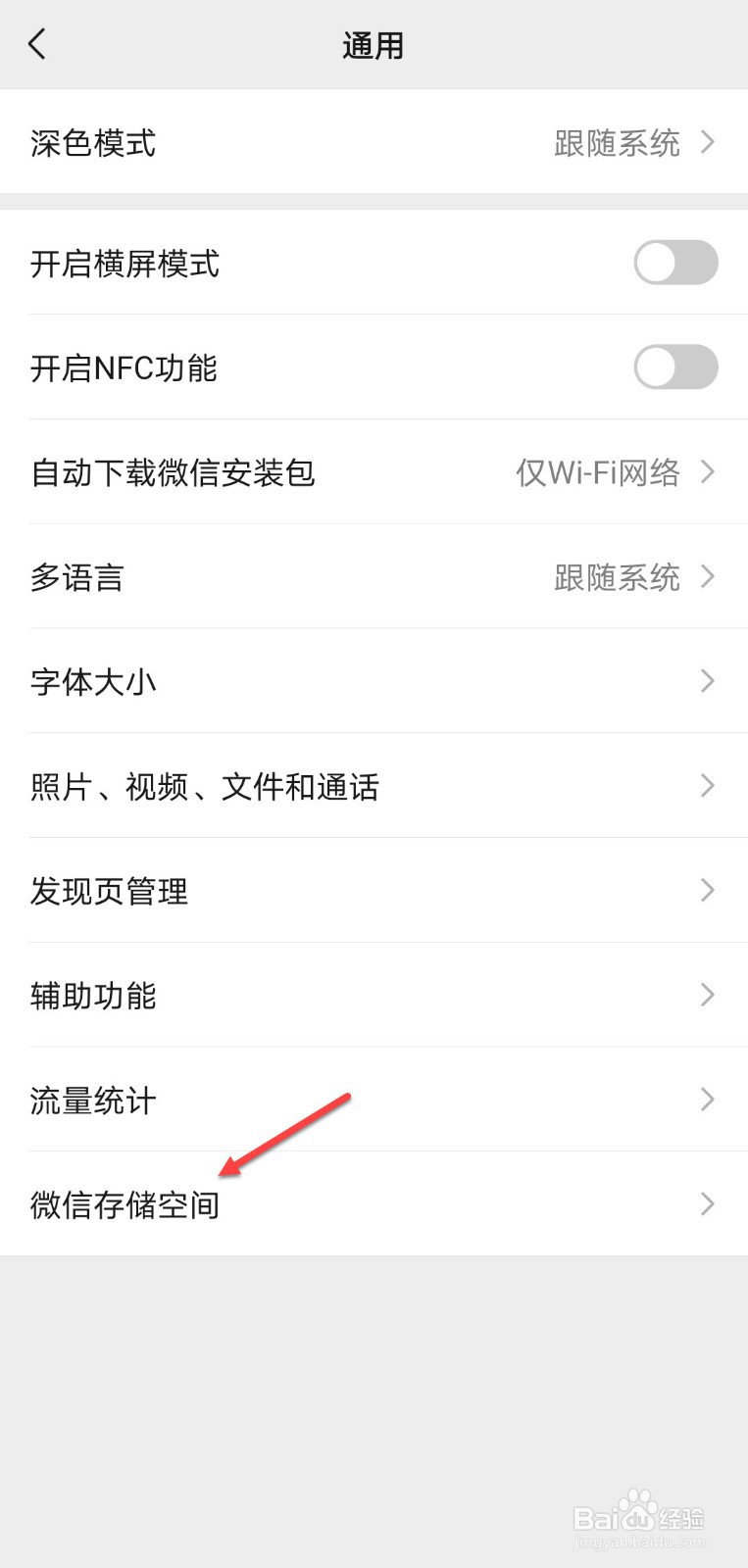Open 深色模式 settings via its chevron
Screen dimensions: 748x1568
click(708, 143)
